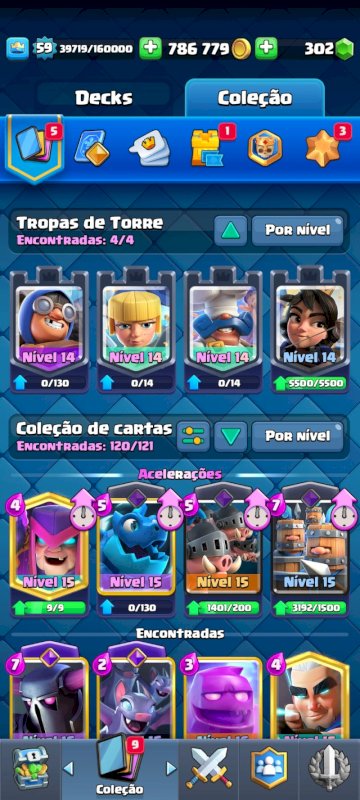Change Coleção de cartas Por nível sorting
Screen dimensions: 360x800
pos(297,436)
